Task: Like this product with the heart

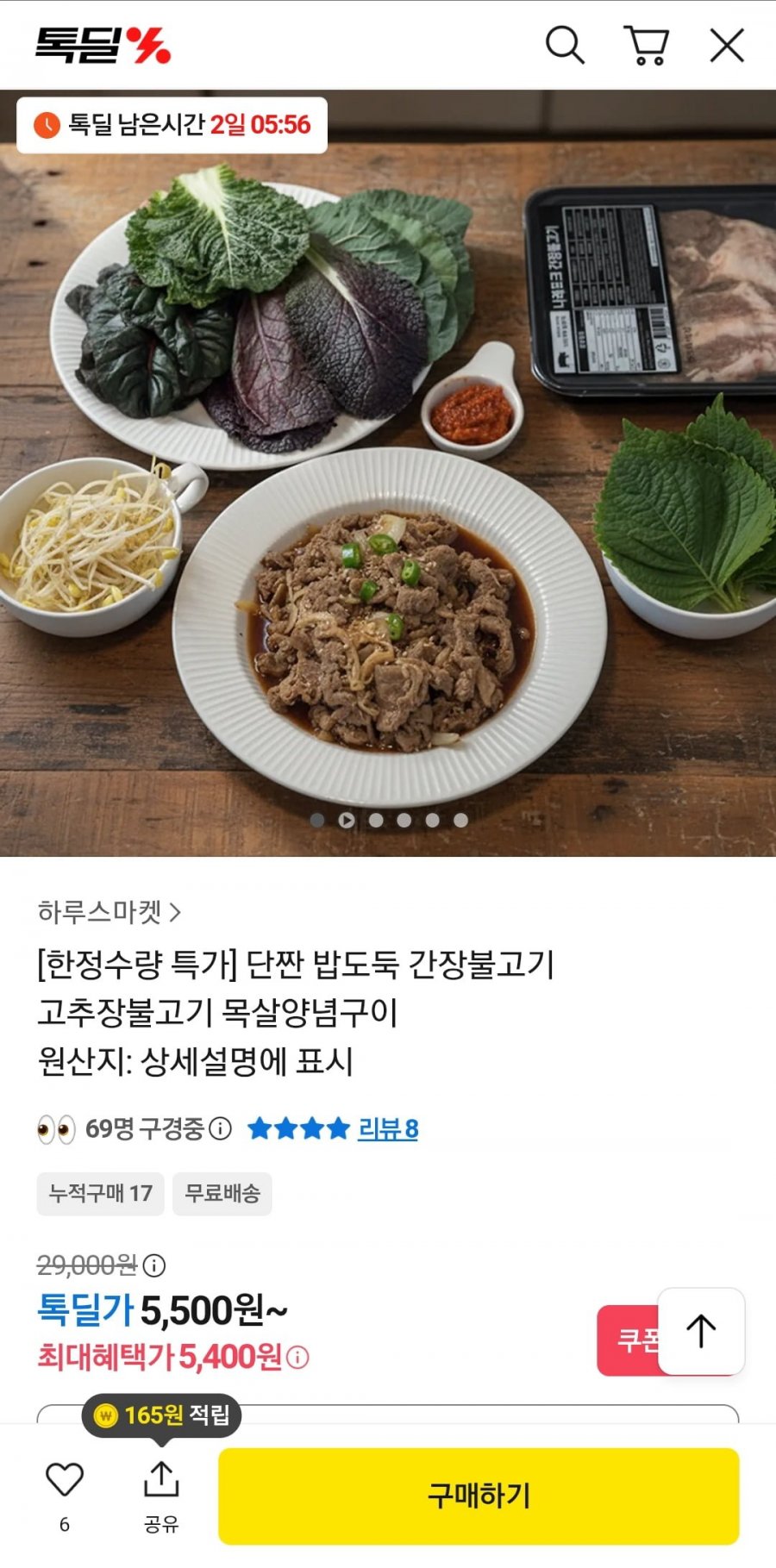Action: point(65,1480)
